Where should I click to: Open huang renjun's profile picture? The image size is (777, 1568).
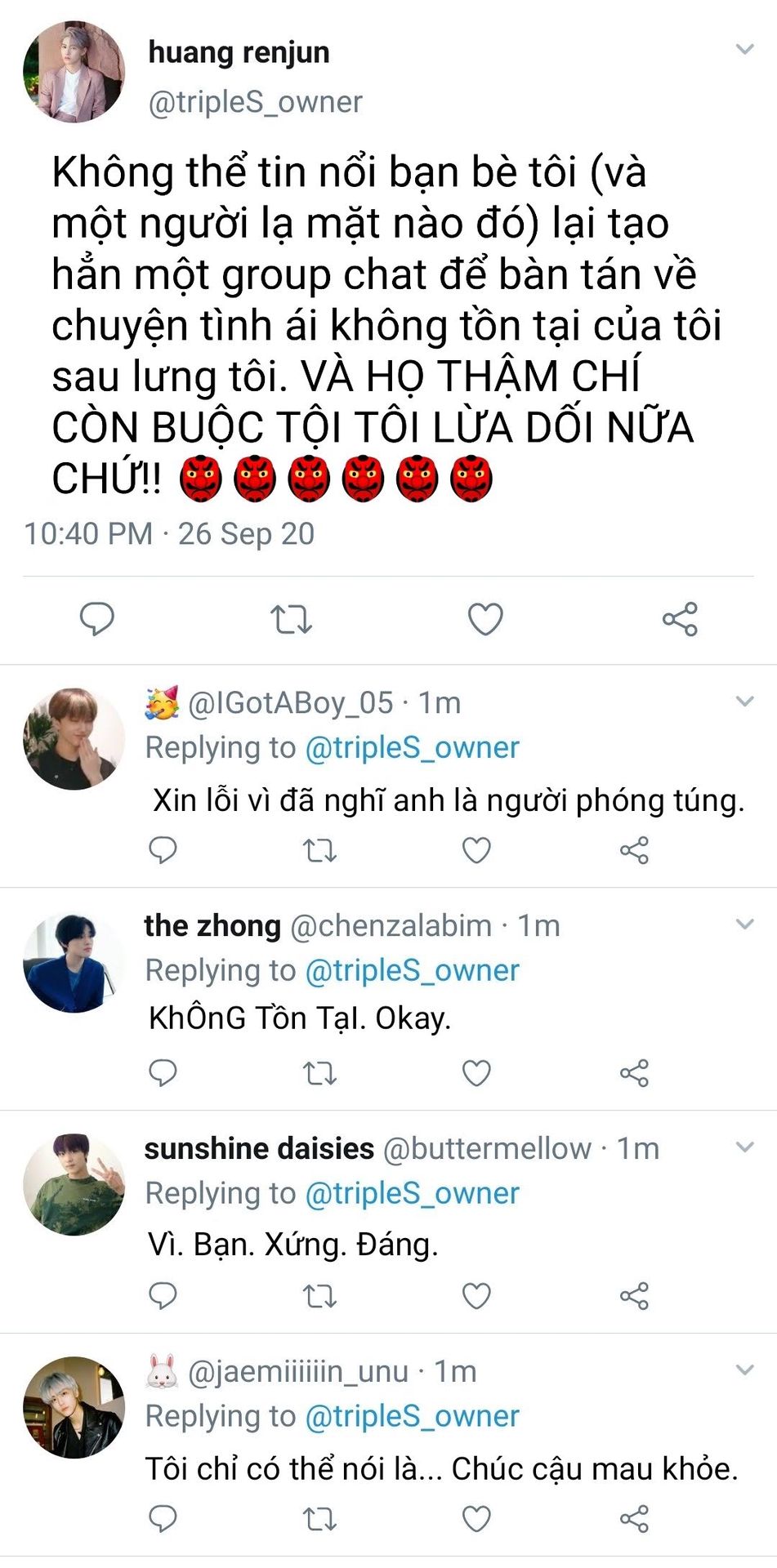click(74, 72)
